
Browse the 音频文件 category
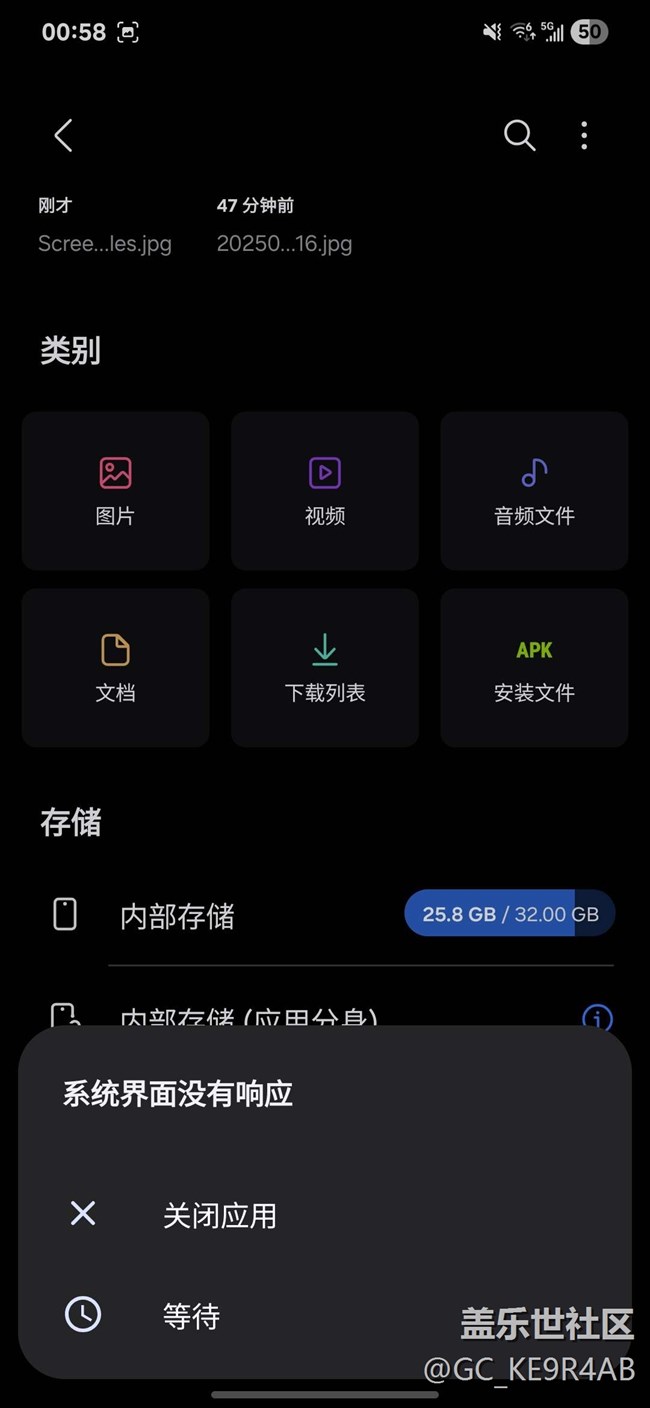click(x=534, y=490)
